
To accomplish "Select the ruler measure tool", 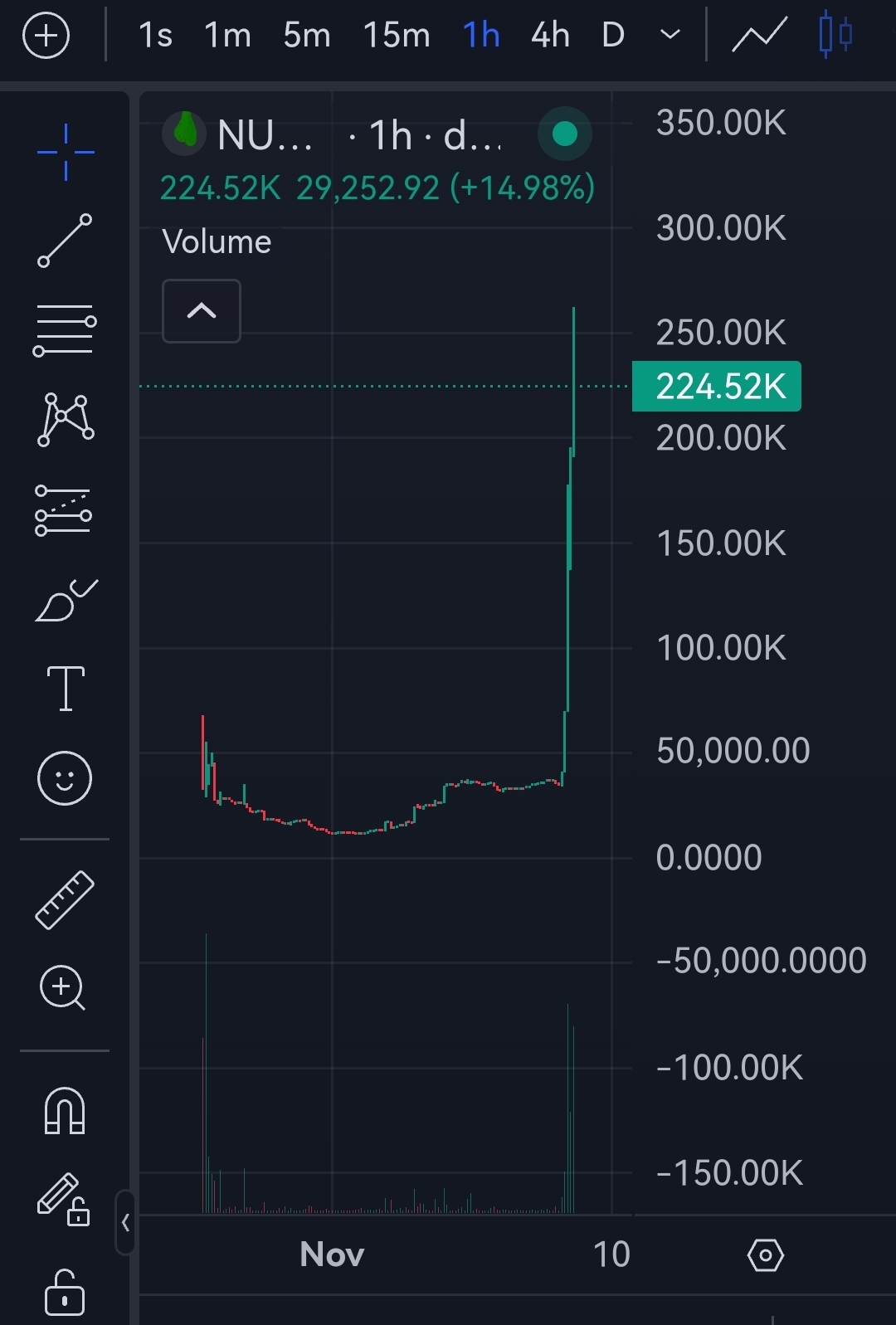I will coord(65,900).
